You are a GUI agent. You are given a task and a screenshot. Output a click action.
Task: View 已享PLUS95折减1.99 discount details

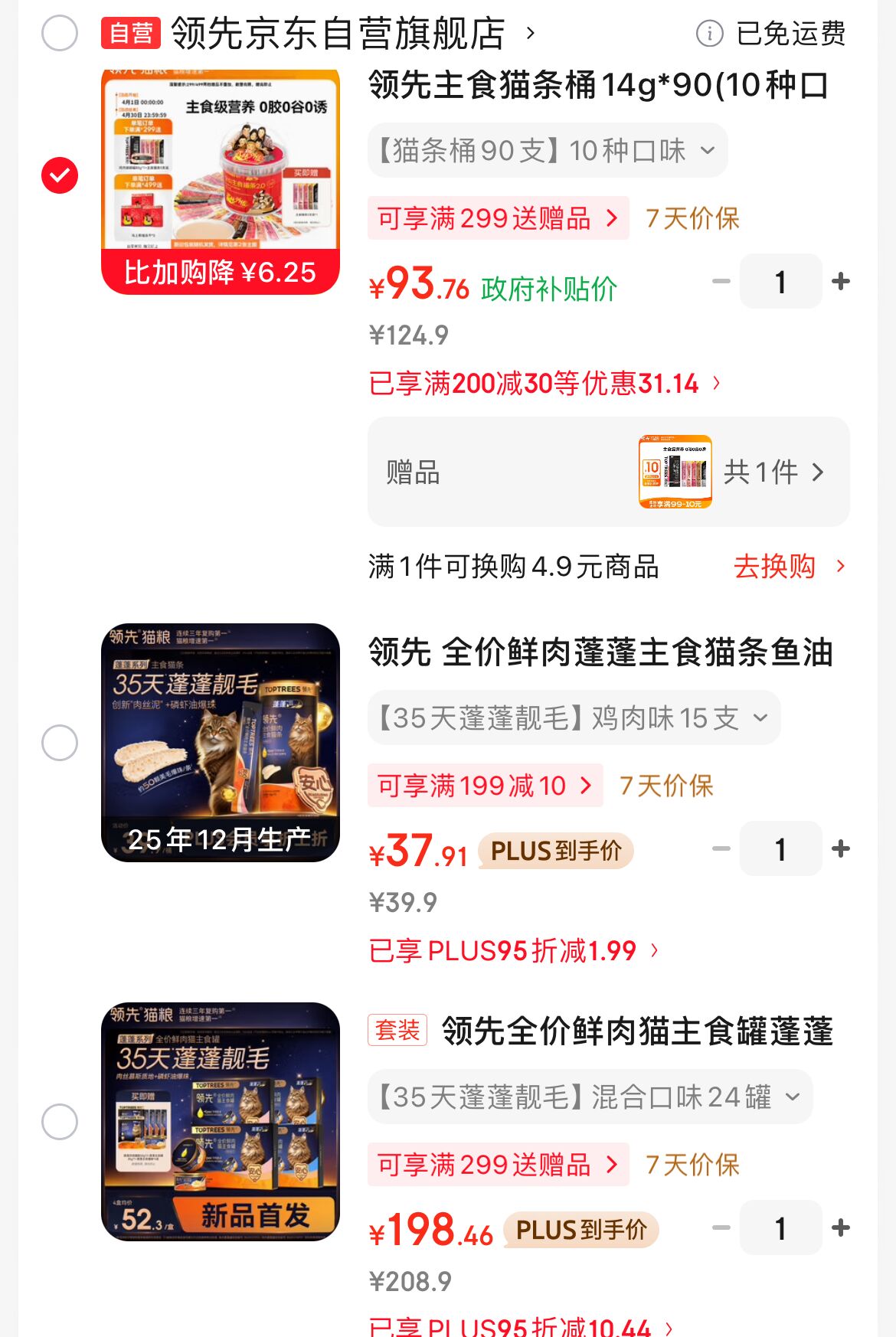pos(513,951)
